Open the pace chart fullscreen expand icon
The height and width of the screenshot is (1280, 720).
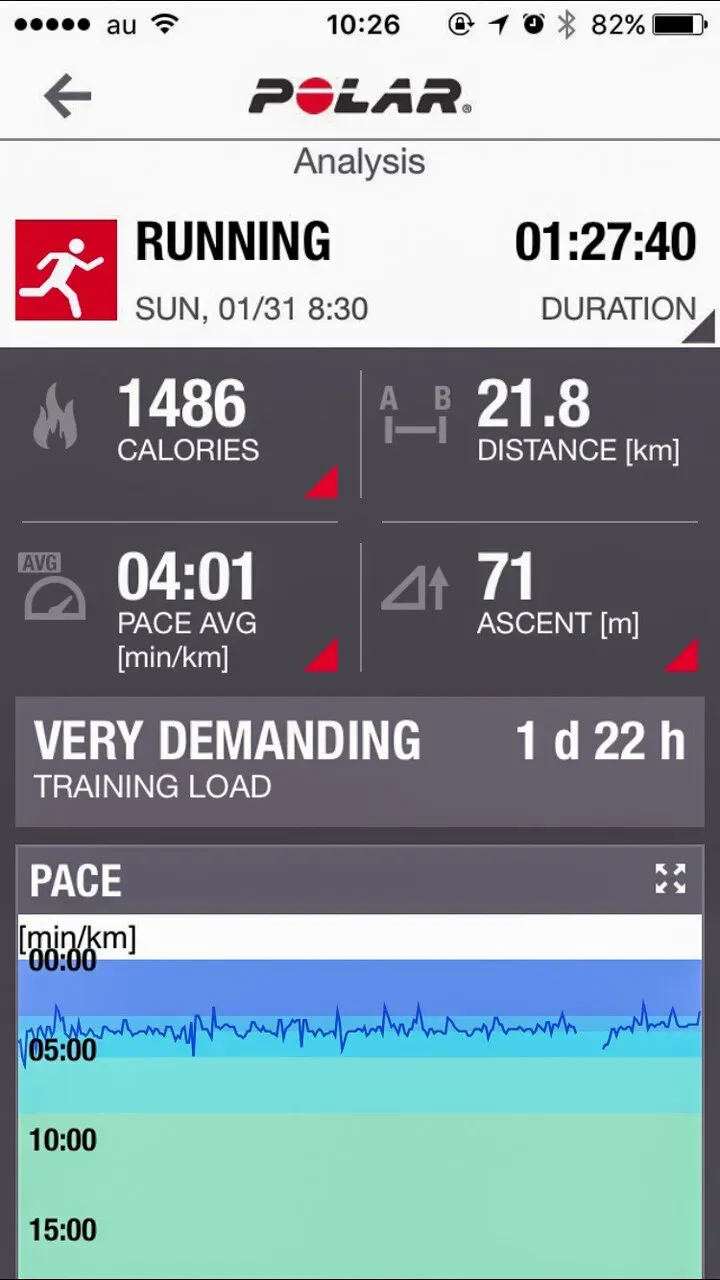tap(671, 879)
